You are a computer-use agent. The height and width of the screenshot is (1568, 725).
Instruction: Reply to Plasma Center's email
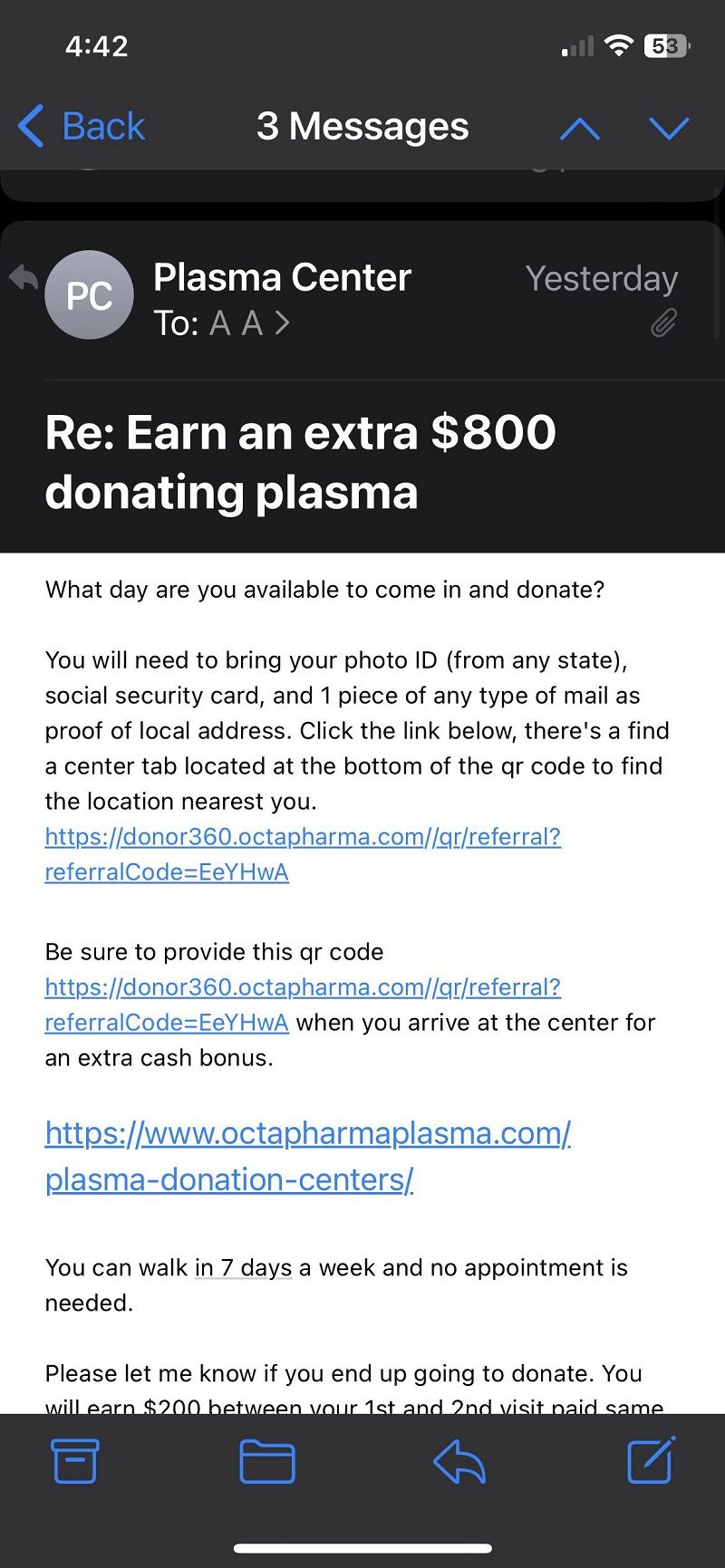pos(459,1460)
